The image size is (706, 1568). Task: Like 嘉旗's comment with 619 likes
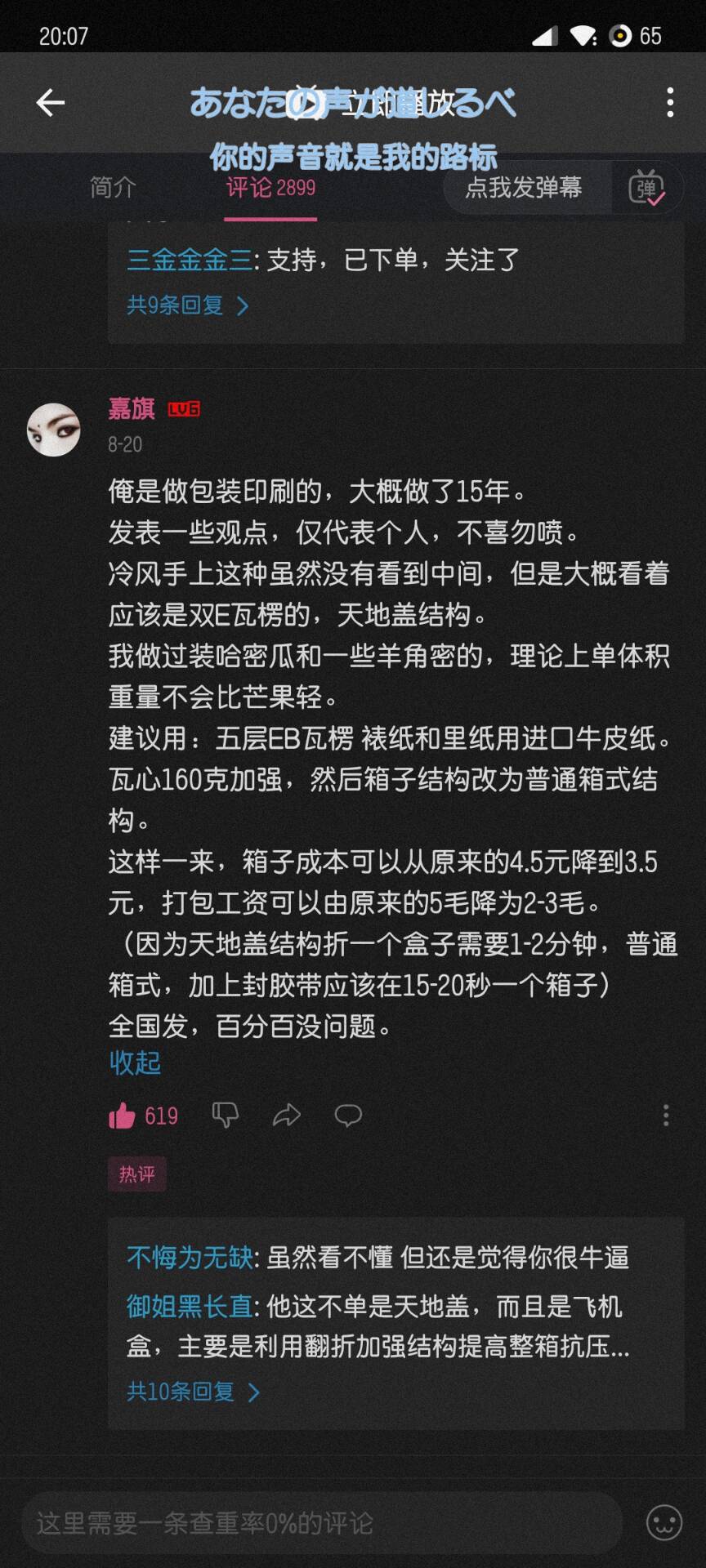point(123,1116)
